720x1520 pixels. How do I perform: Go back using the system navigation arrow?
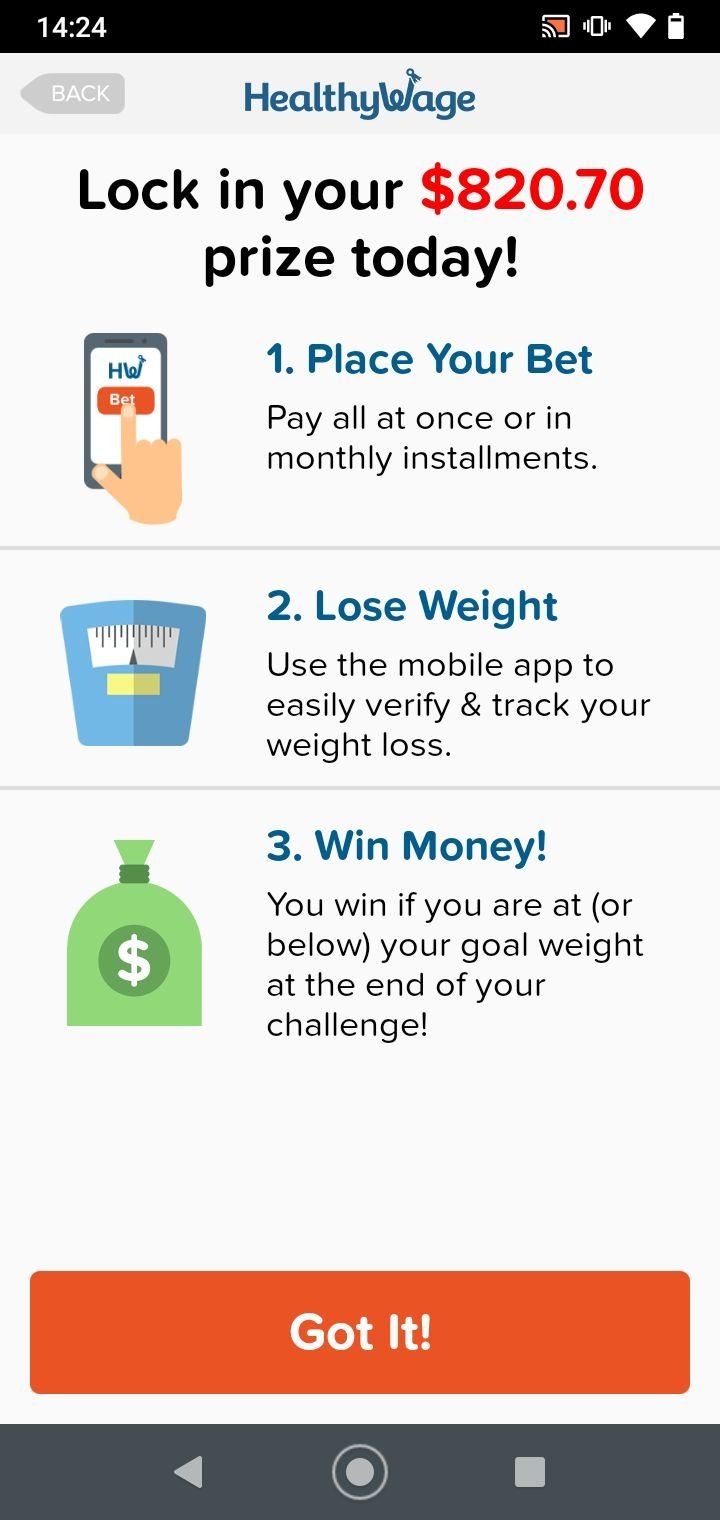coord(188,1472)
